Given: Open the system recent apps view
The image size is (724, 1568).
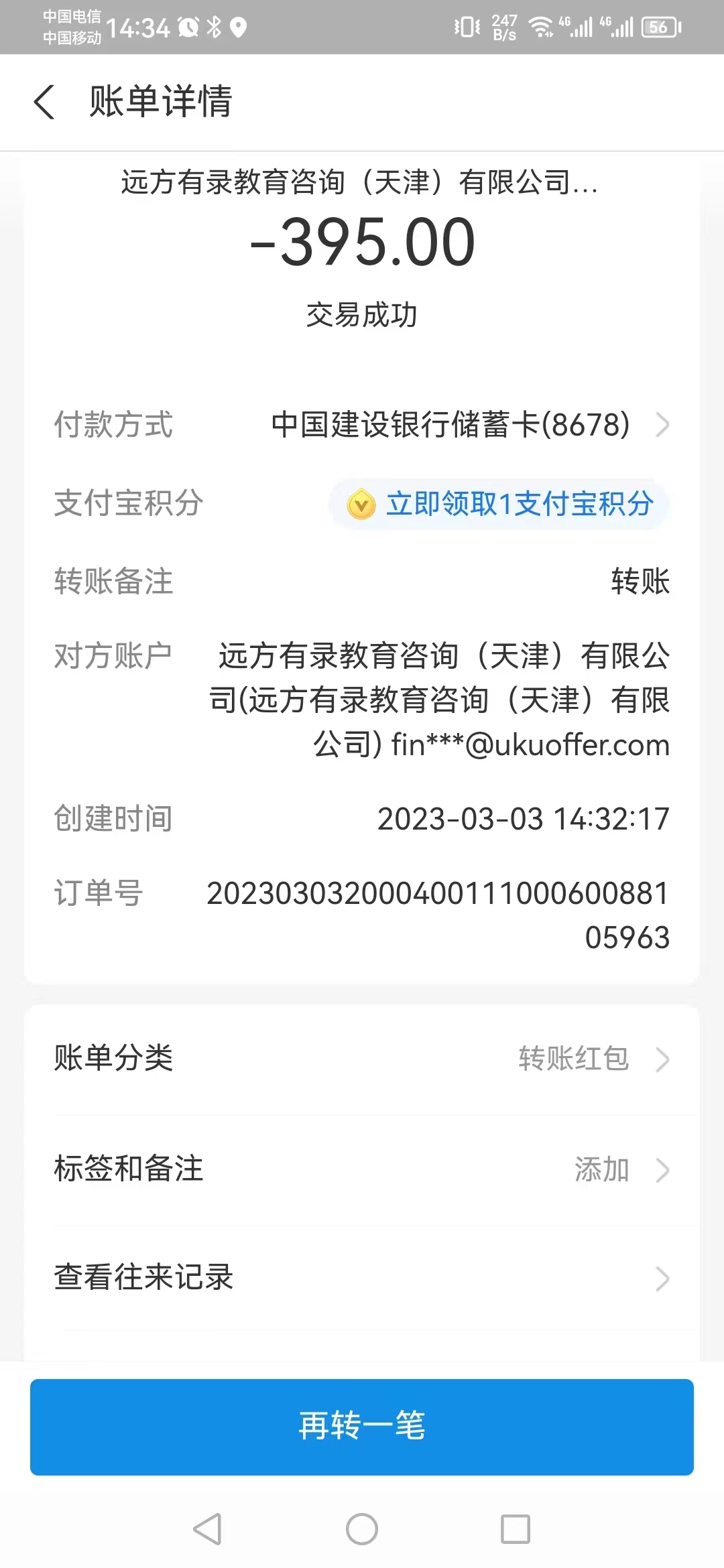Looking at the screenshot, I should [516, 1529].
